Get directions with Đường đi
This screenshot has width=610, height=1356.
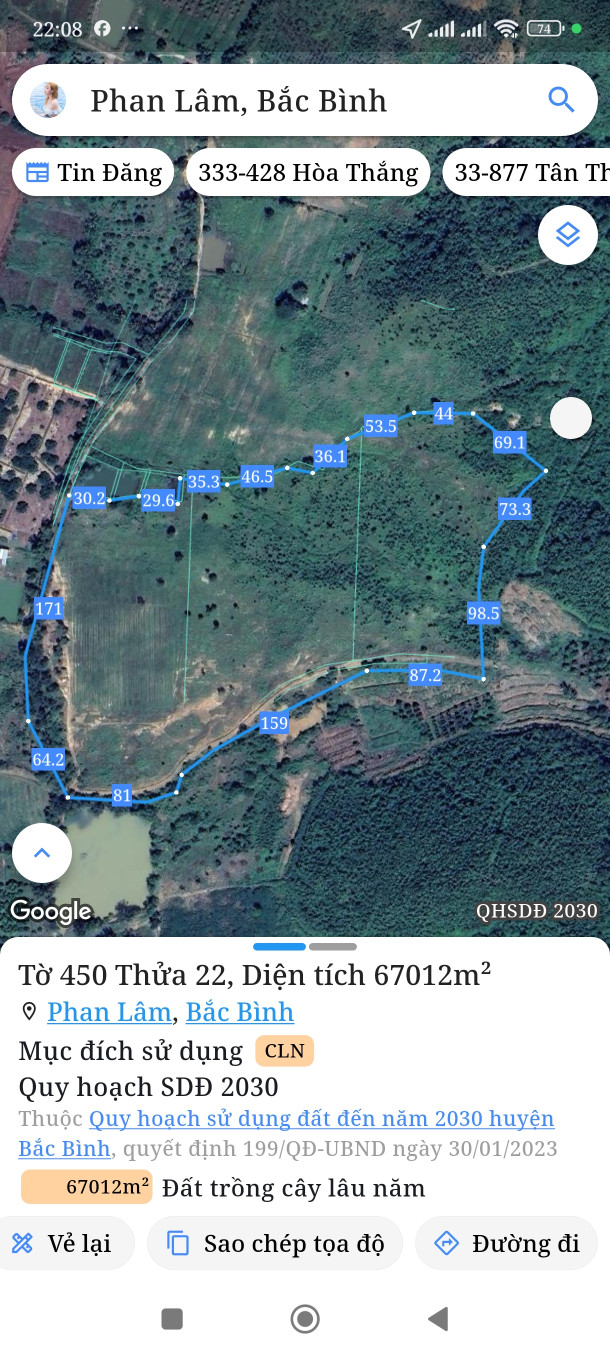pyautogui.click(x=506, y=1243)
